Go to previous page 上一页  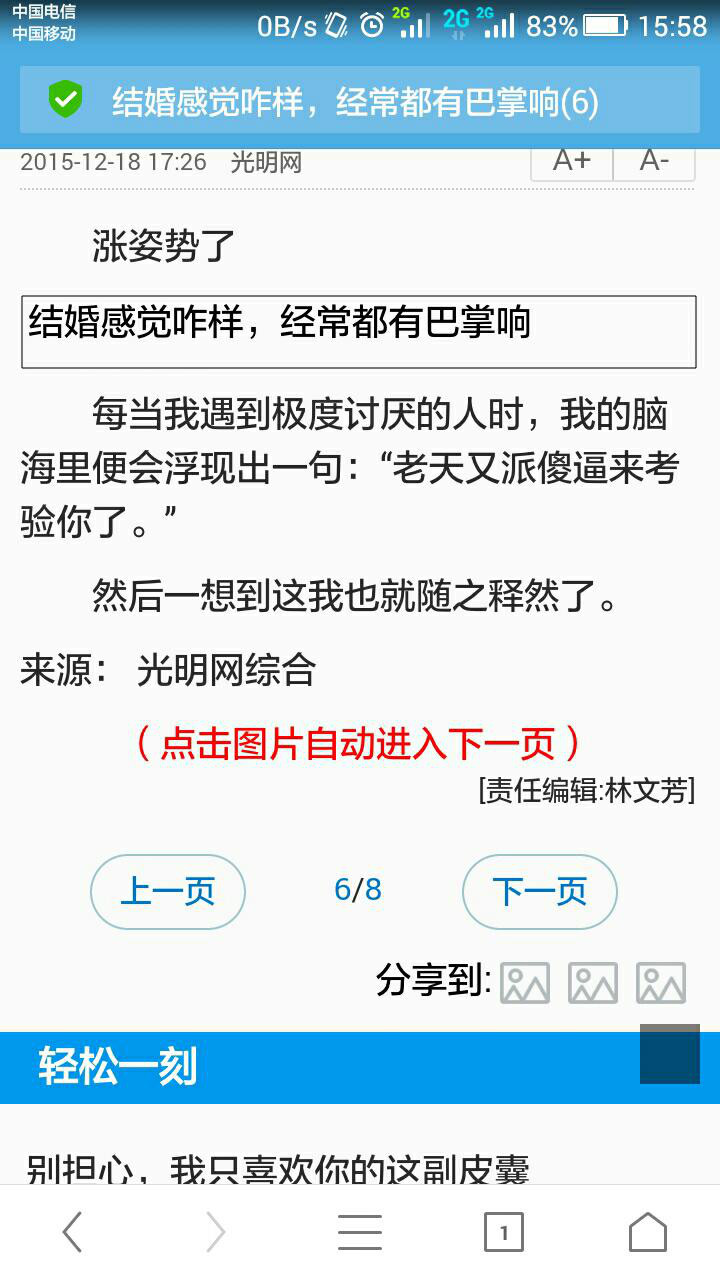click(168, 892)
